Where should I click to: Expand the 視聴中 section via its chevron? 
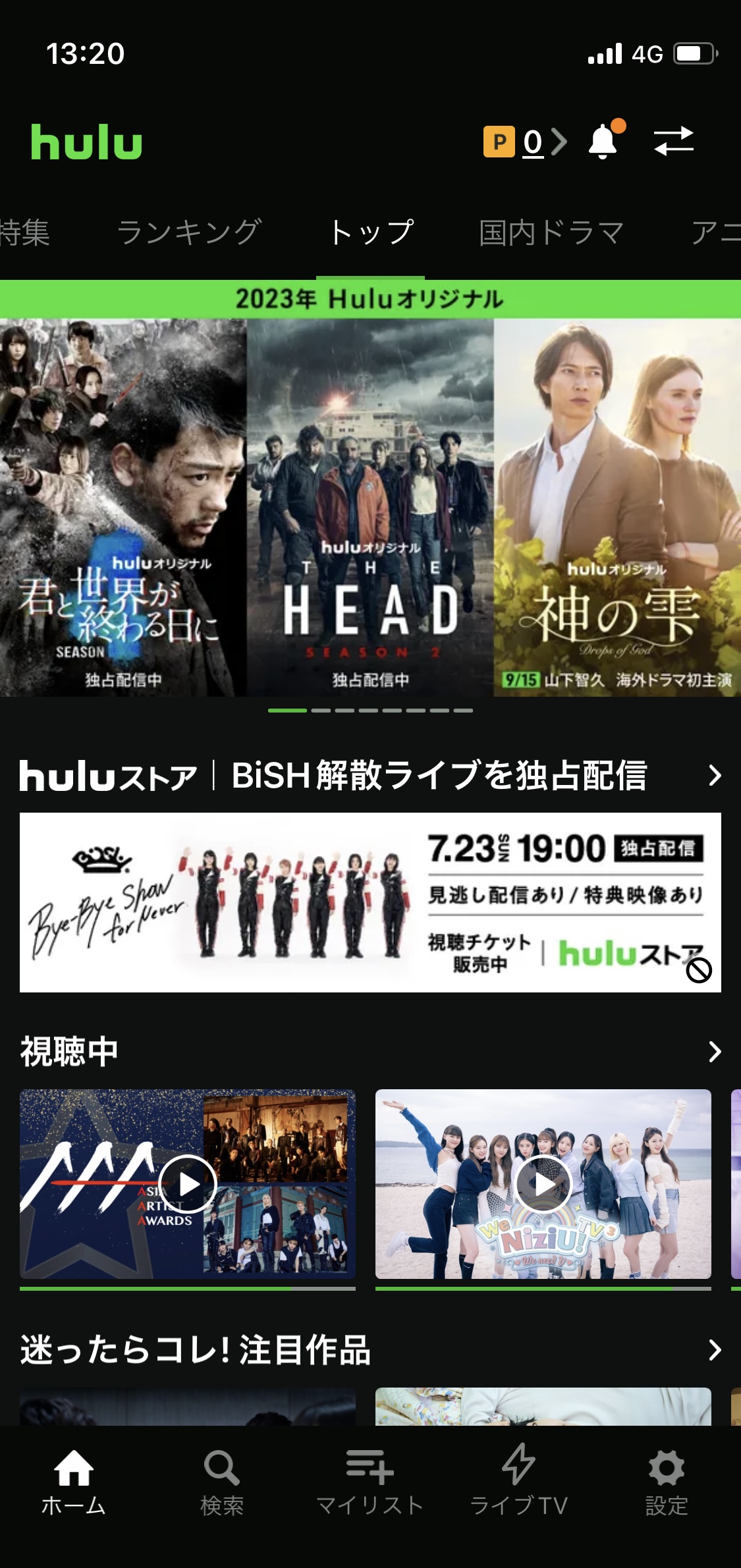coord(715,1051)
